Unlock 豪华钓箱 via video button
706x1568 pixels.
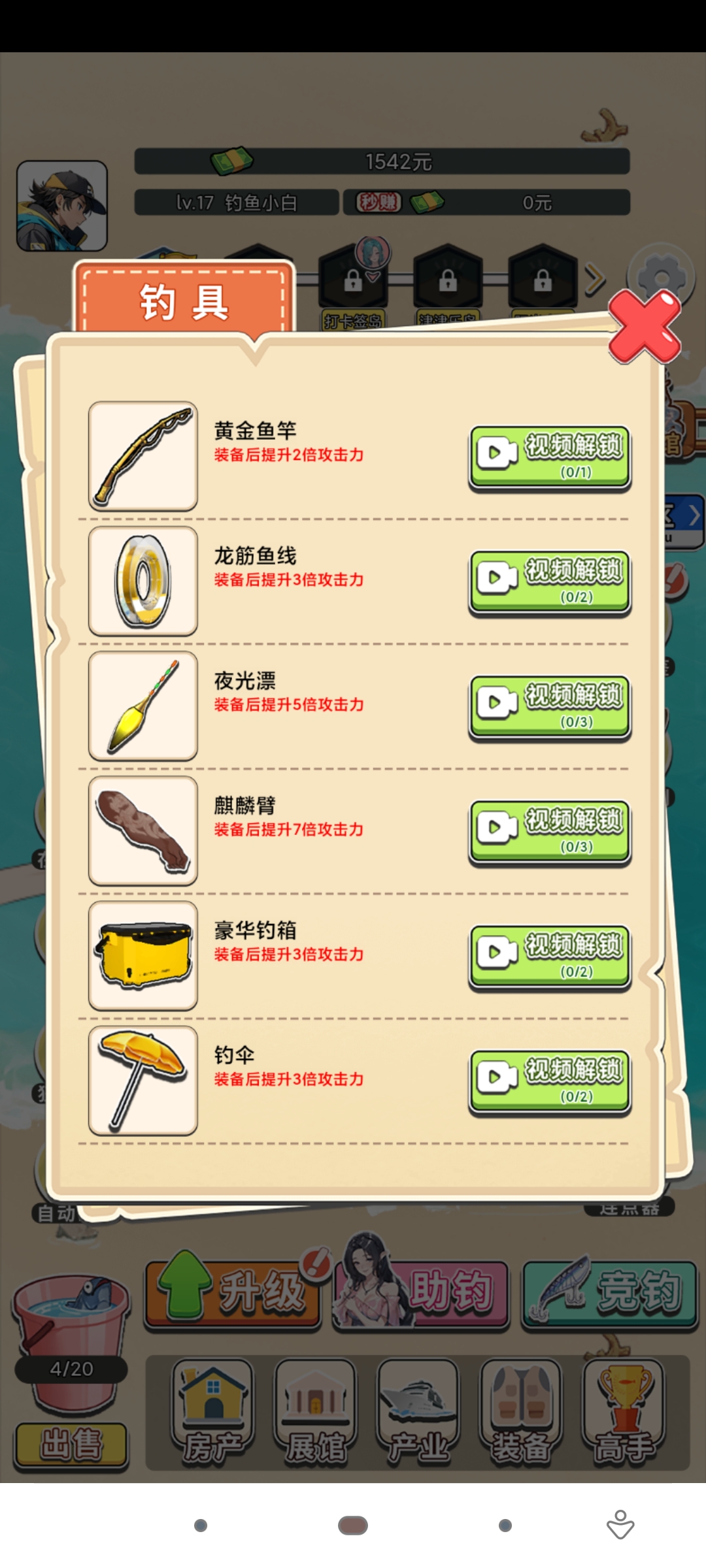pos(550,956)
